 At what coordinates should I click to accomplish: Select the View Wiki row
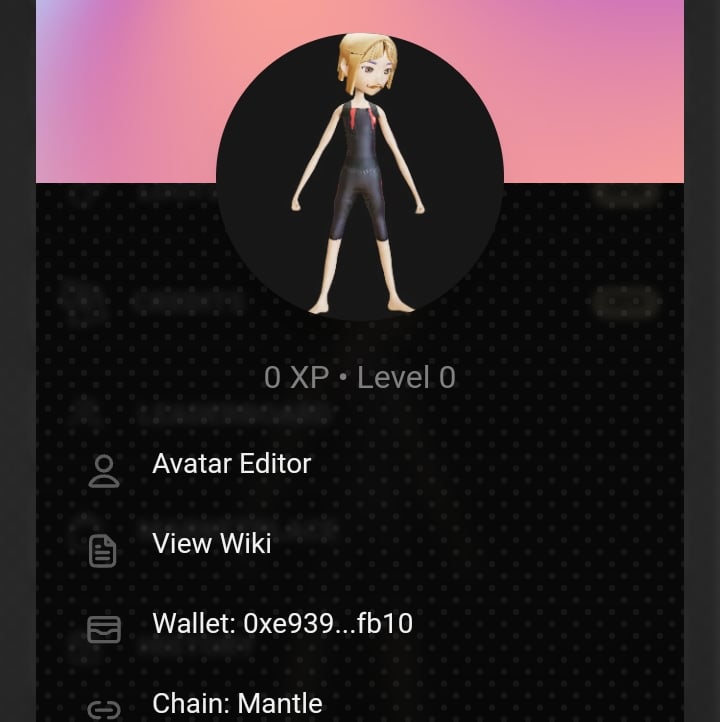(211, 544)
